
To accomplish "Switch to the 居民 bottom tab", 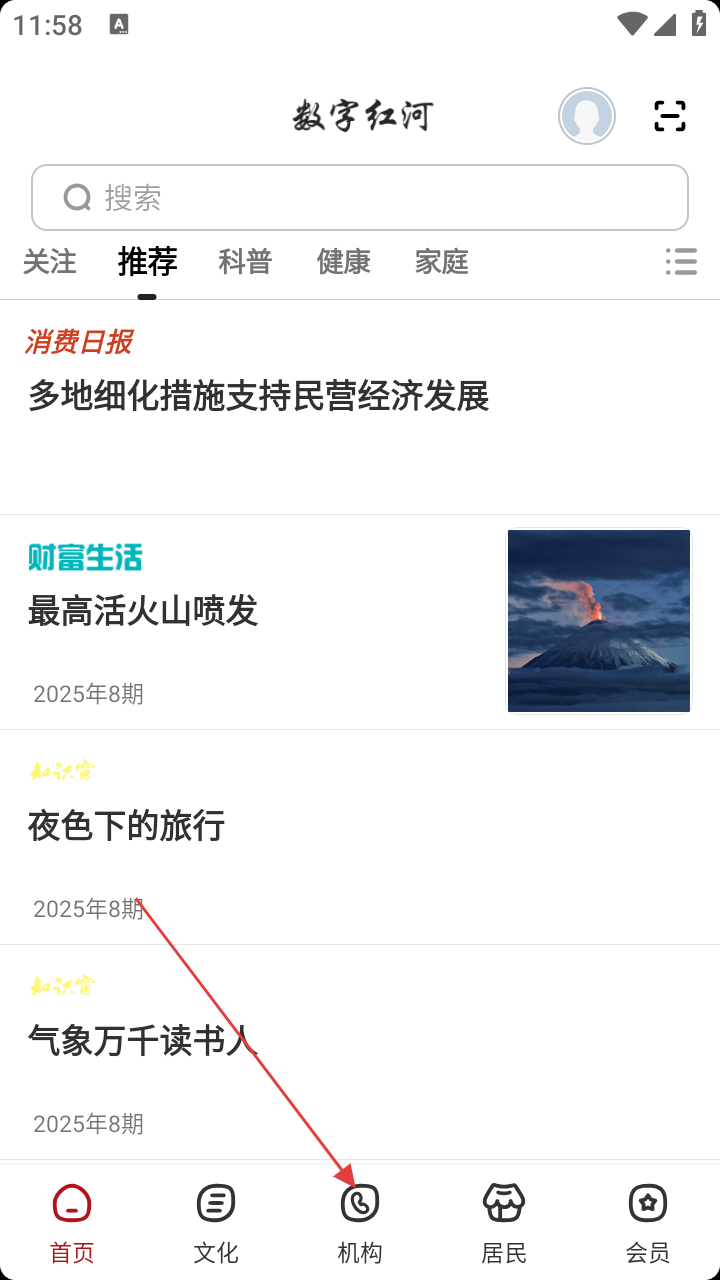I will pyautogui.click(x=504, y=1222).
